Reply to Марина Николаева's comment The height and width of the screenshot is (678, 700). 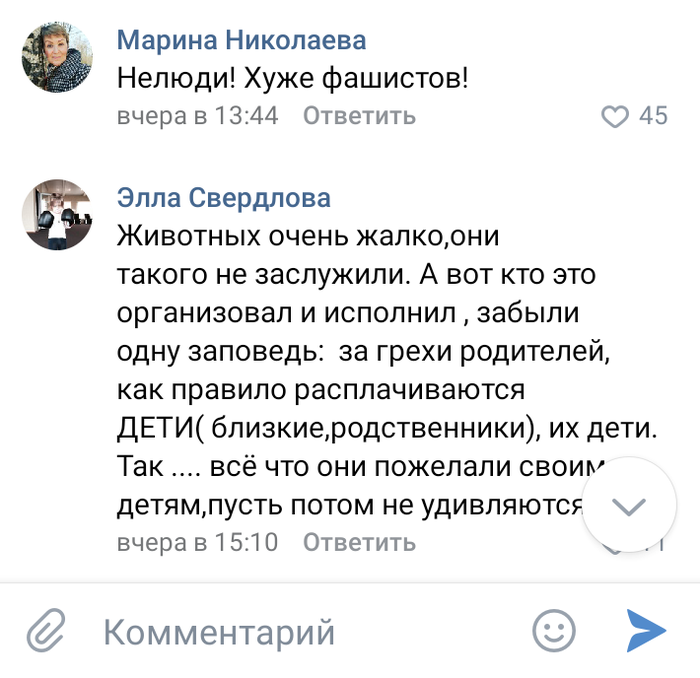click(x=359, y=116)
